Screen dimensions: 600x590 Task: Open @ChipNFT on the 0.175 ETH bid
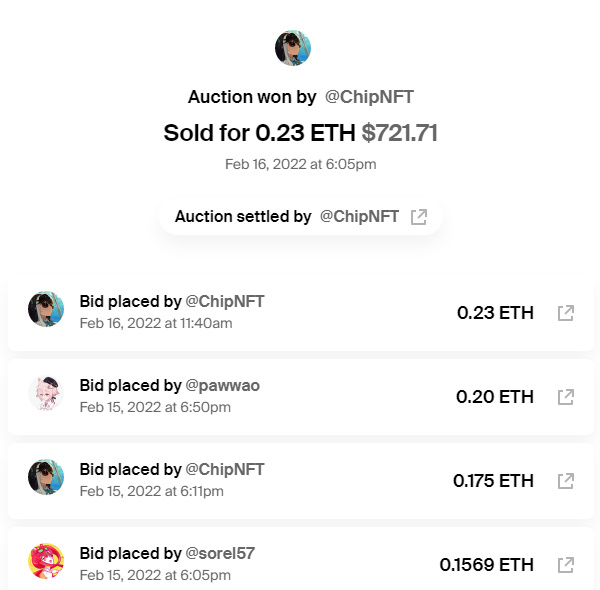(225, 469)
